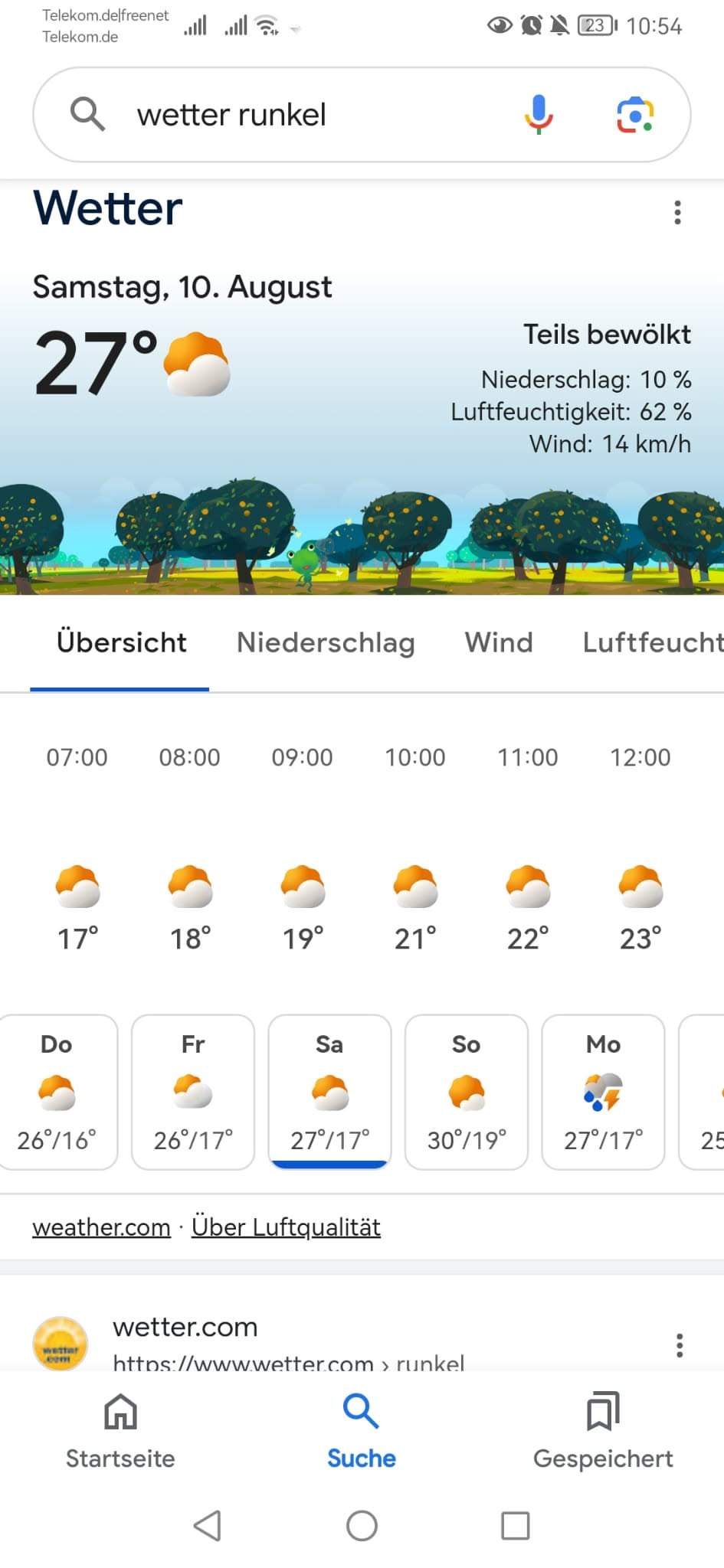View Sunday's forecast with 30°/19°

click(x=467, y=1092)
